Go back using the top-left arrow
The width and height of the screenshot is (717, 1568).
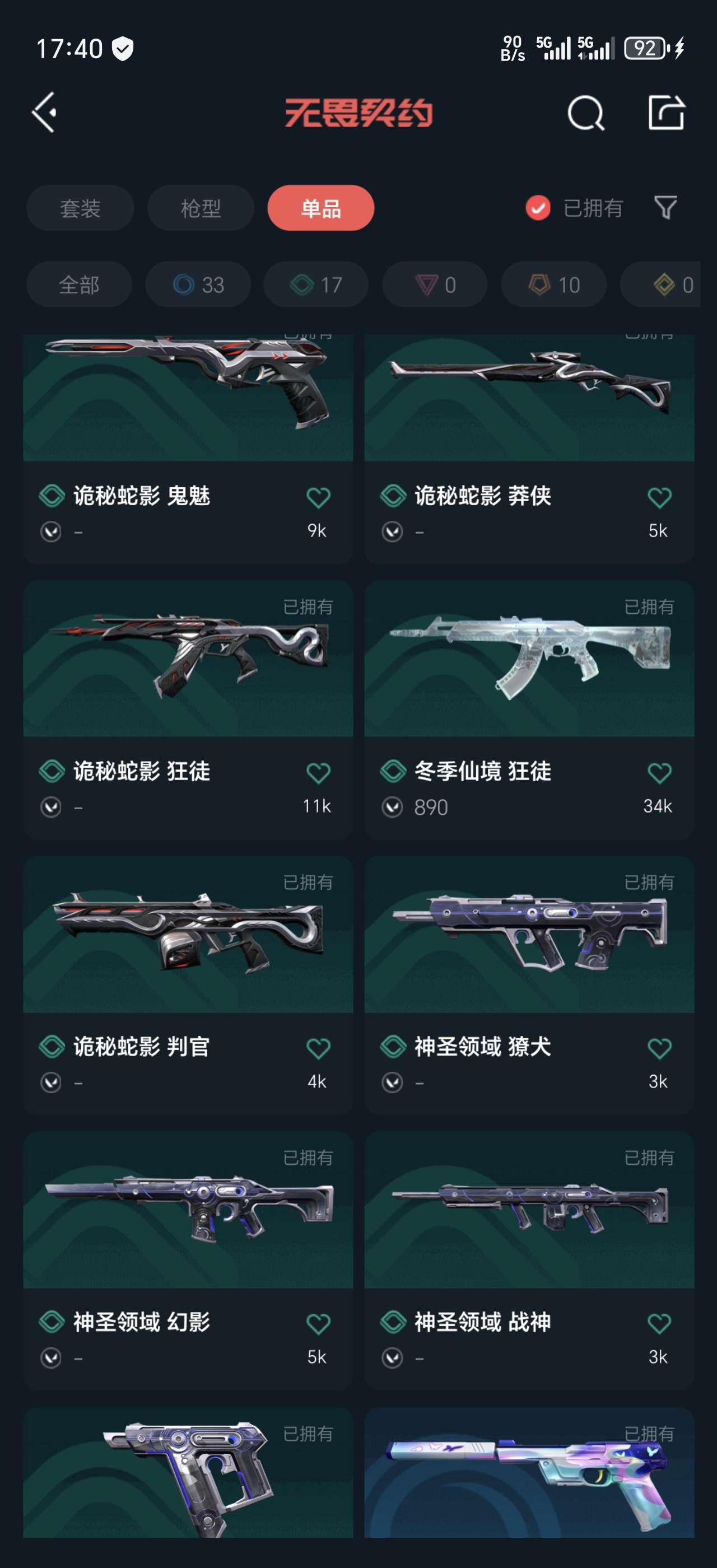click(44, 113)
